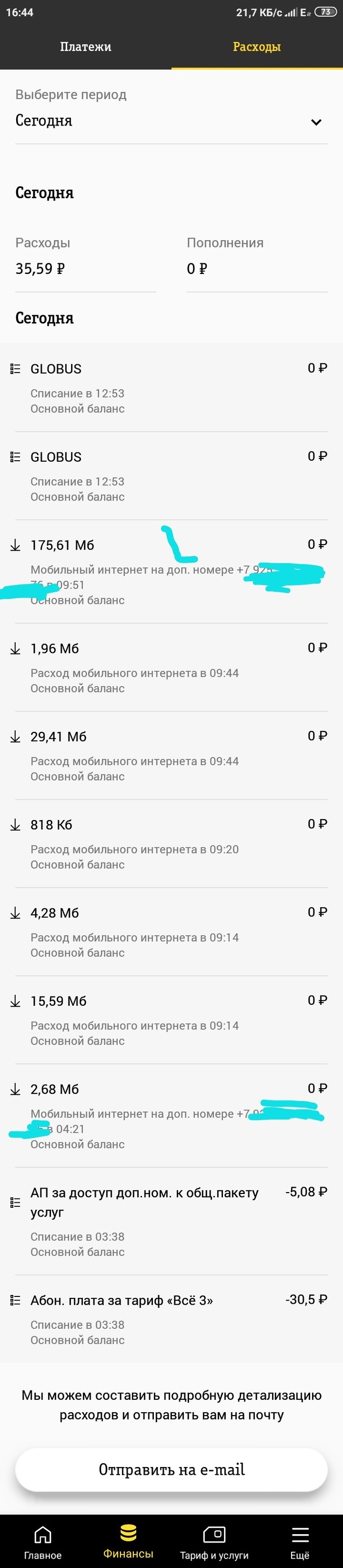Select the Расходы tab
Screen dimensions: 343x1568
(x=257, y=47)
